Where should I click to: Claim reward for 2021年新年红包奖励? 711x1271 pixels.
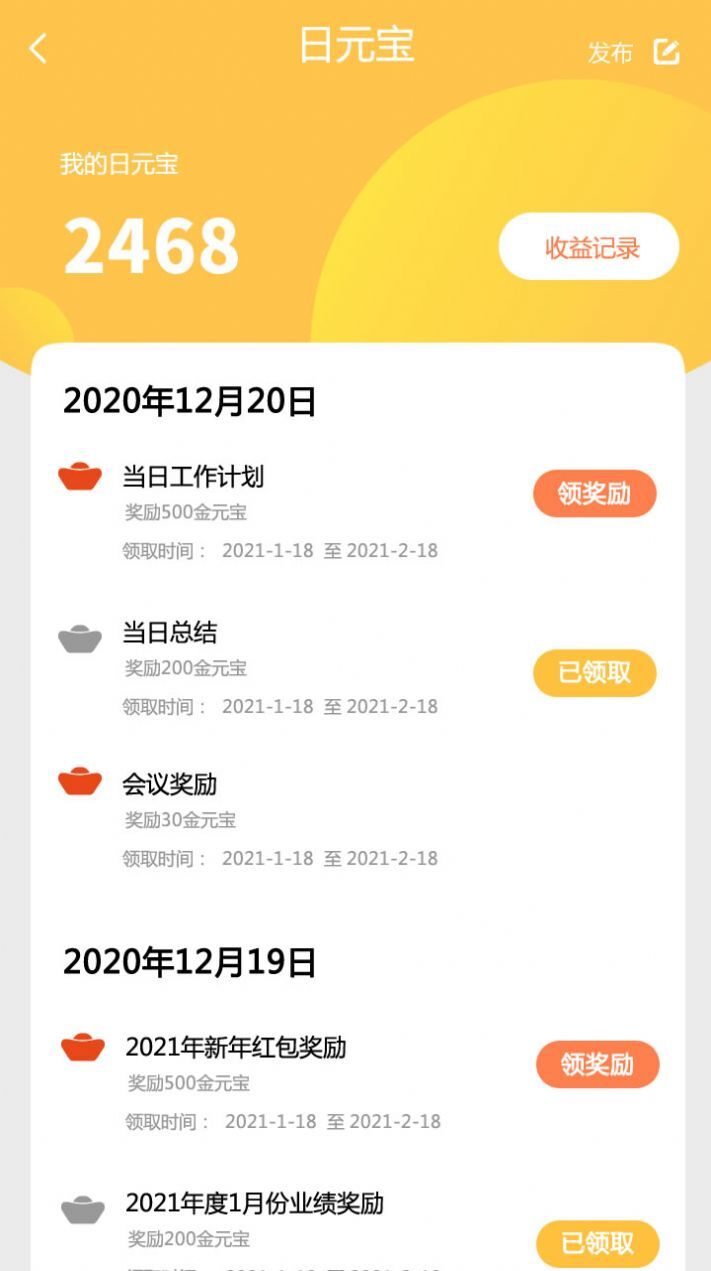[x=597, y=1064]
